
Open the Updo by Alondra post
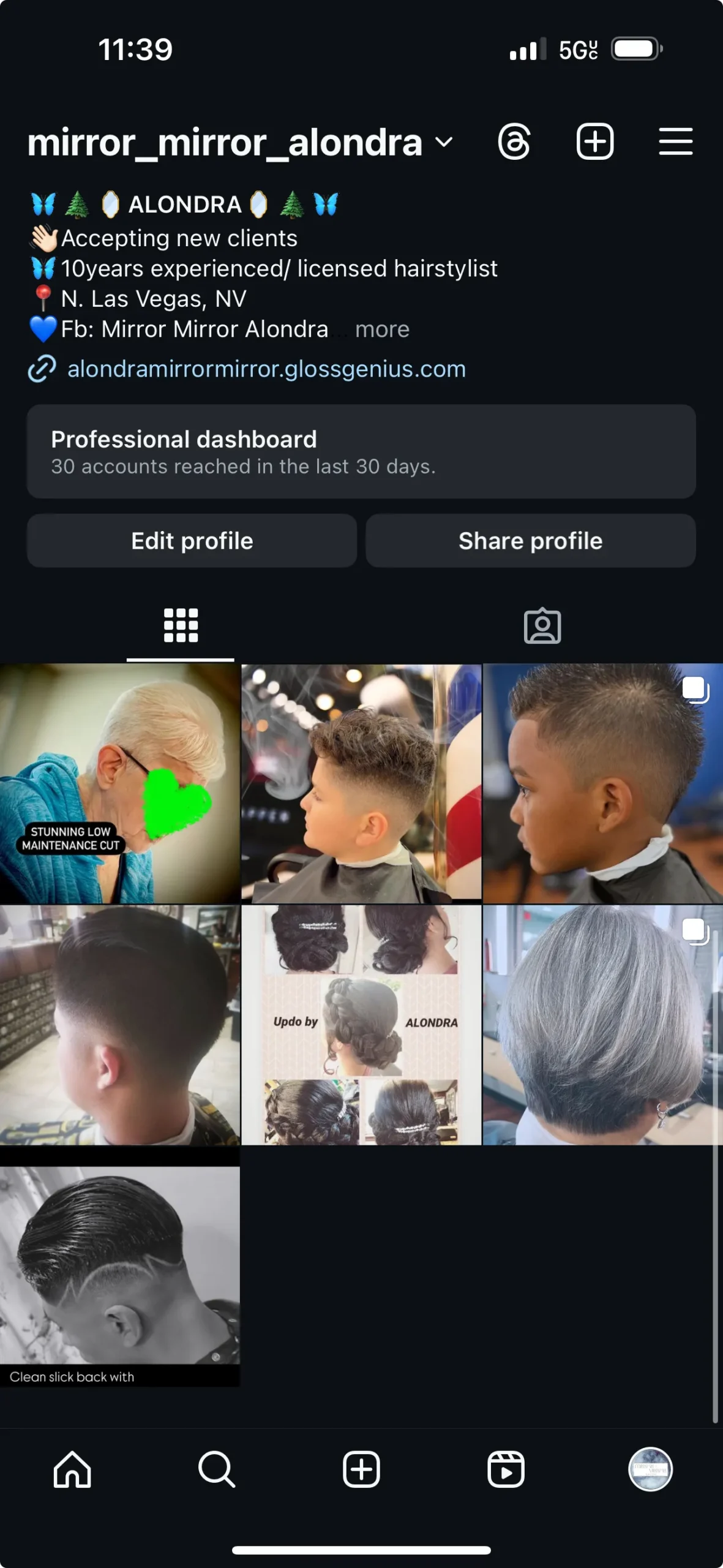click(x=361, y=1025)
